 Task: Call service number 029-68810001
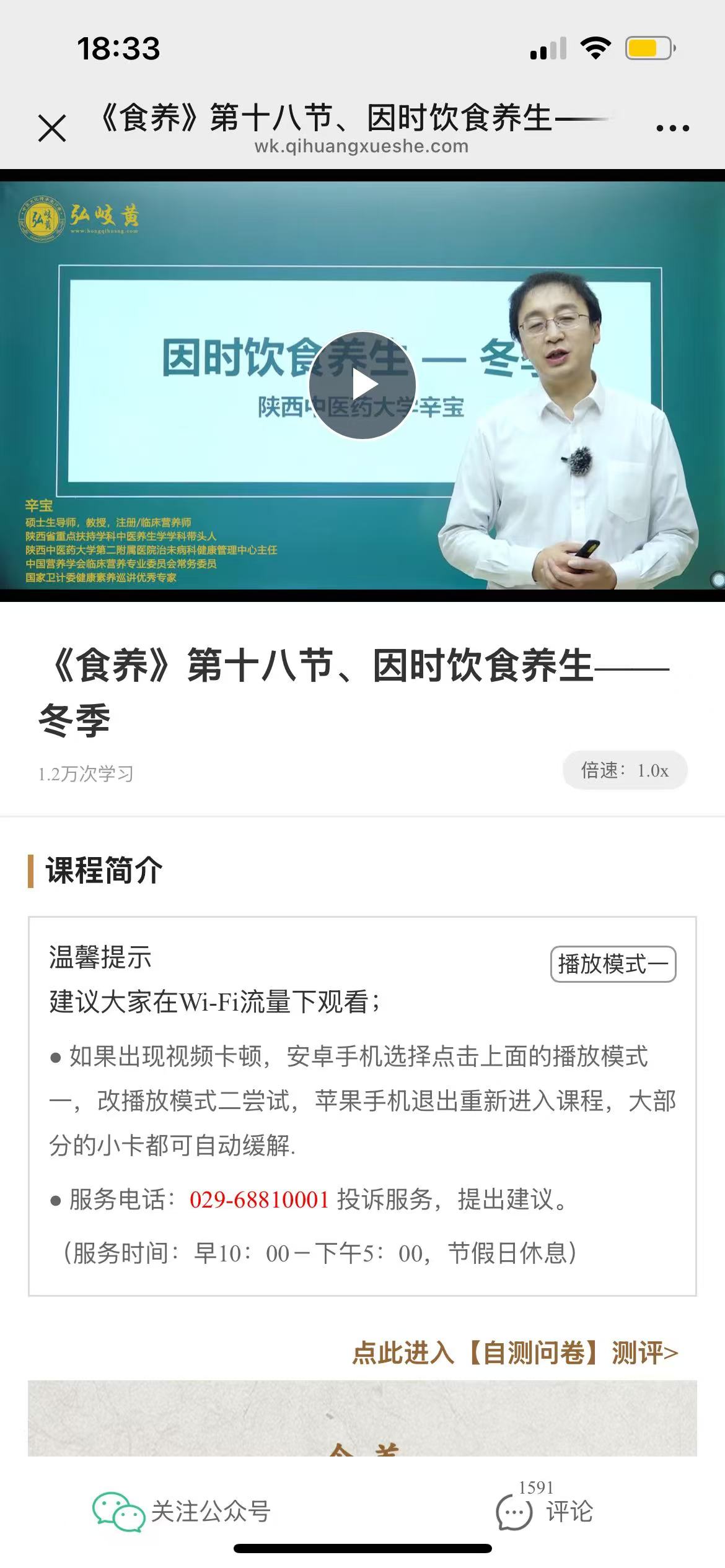pyautogui.click(x=259, y=1200)
